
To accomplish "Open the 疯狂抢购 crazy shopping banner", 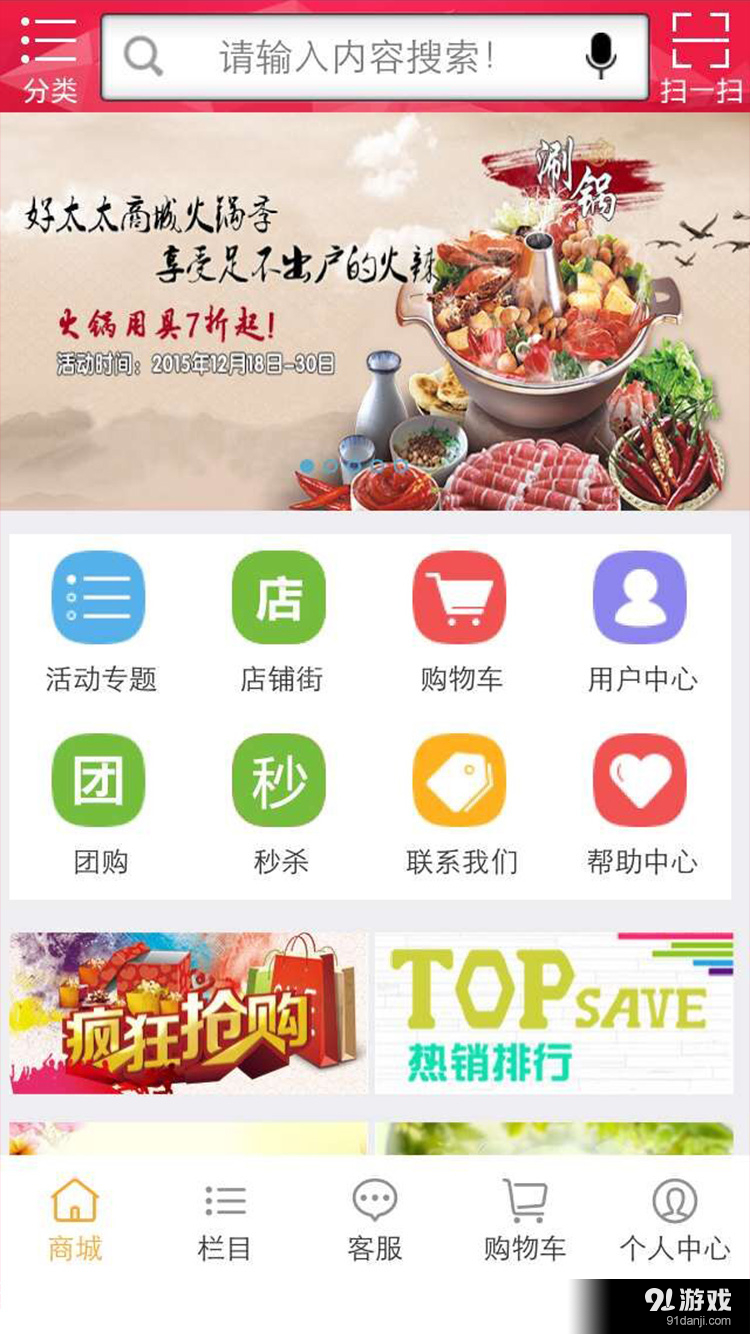I will click(188, 1012).
